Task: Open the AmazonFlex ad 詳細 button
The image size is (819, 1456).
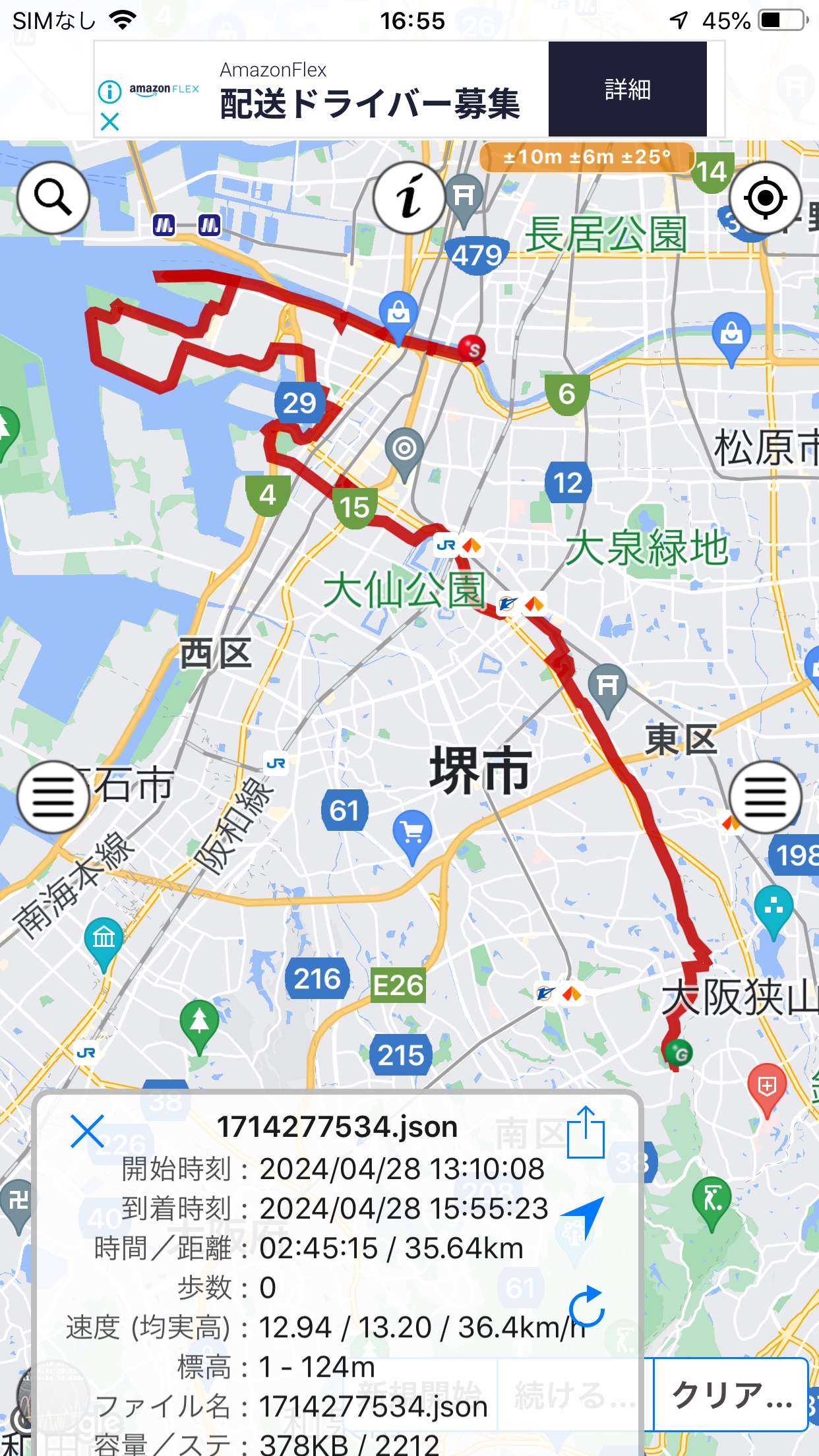Action: click(x=627, y=89)
